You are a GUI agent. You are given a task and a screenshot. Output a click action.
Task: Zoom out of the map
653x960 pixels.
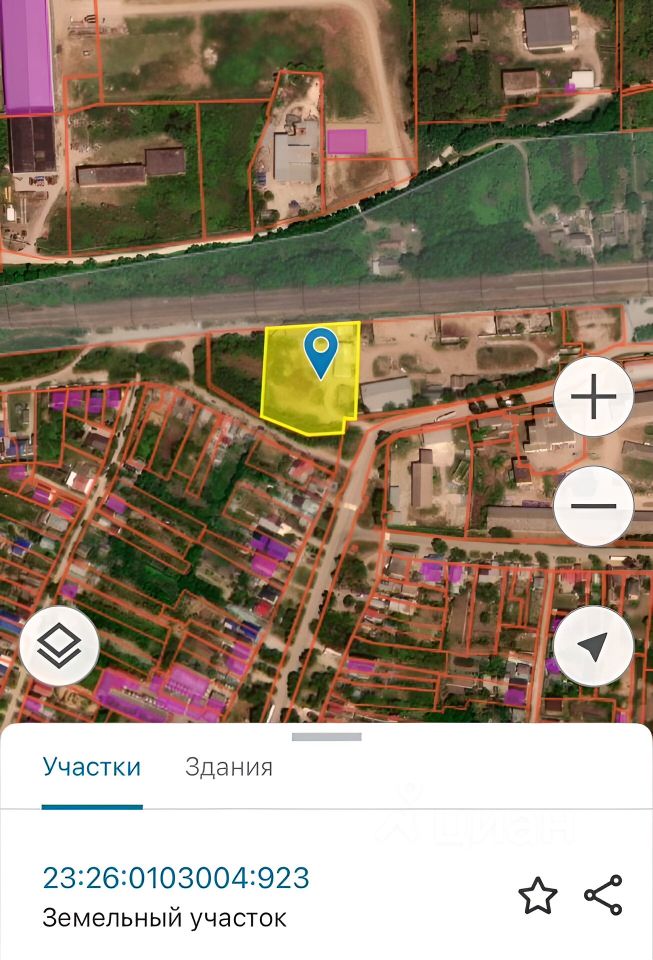coord(593,506)
